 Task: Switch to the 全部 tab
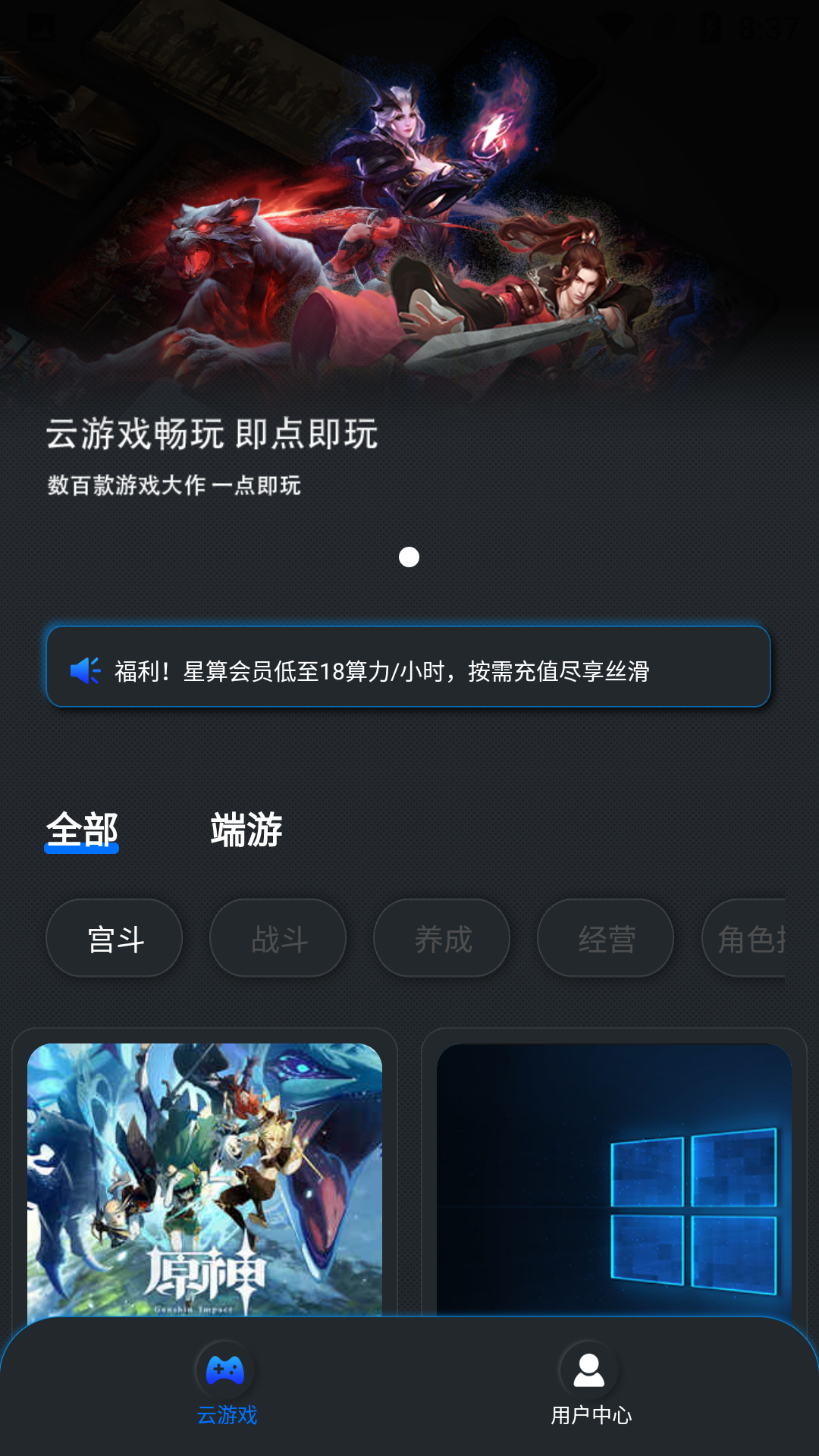(x=82, y=830)
